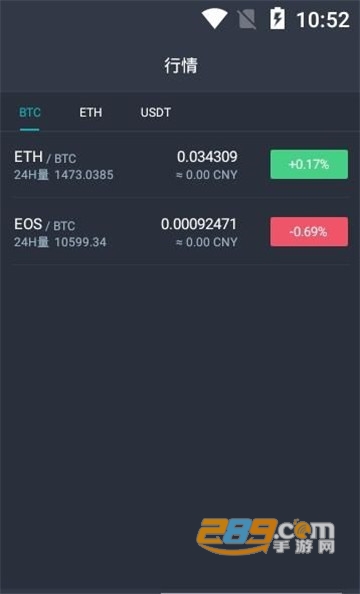360x594 pixels.
Task: Switch to the ETH market tab
Action: (91, 112)
